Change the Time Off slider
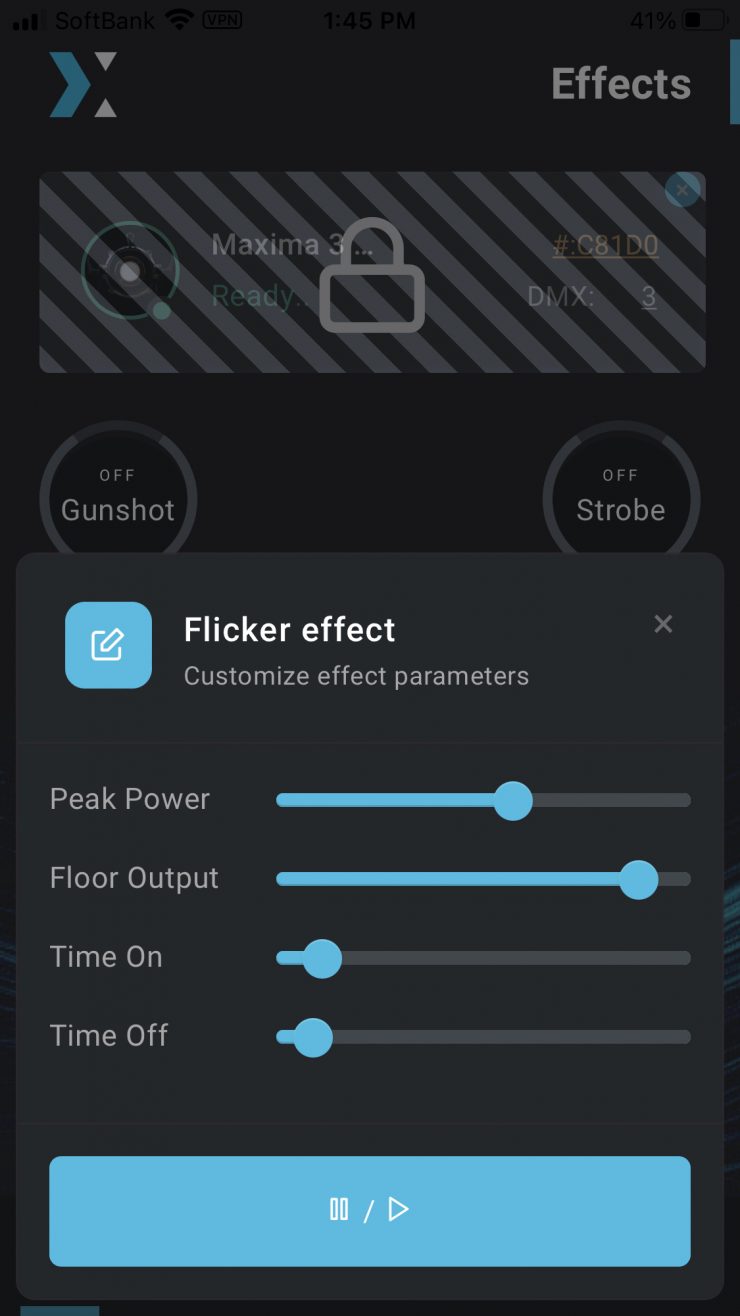The width and height of the screenshot is (740, 1316). coord(313,1037)
